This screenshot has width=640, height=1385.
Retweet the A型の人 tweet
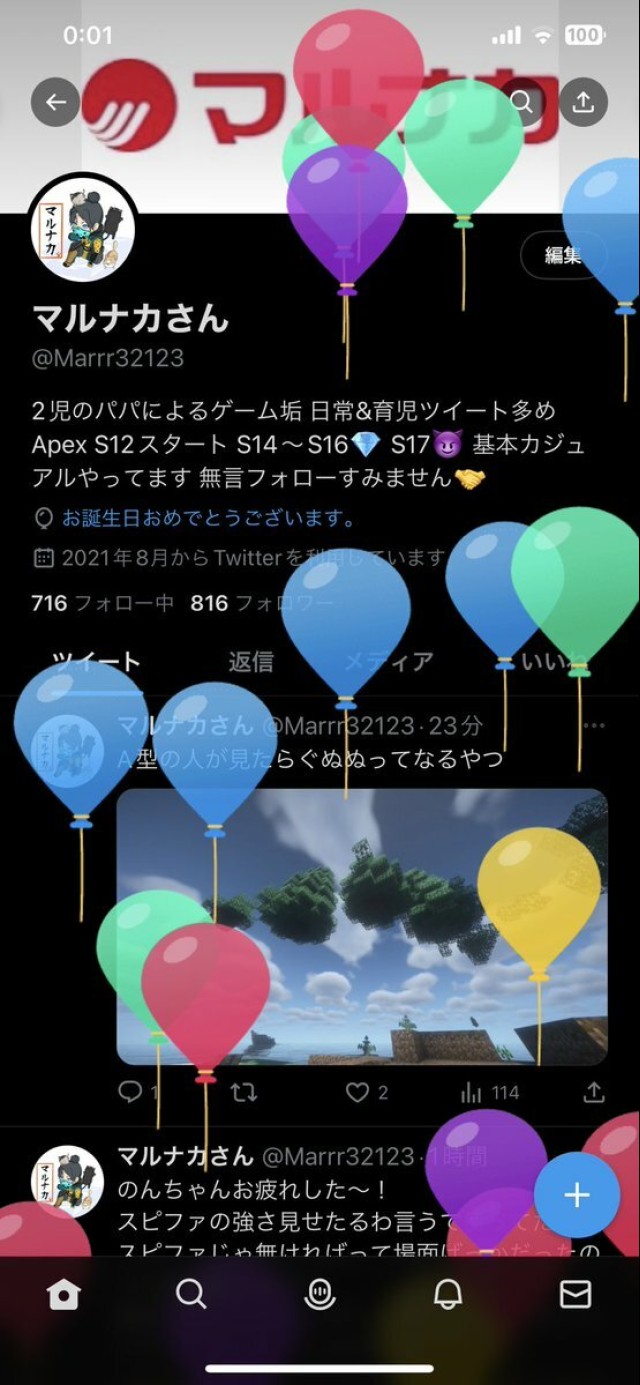click(244, 1093)
